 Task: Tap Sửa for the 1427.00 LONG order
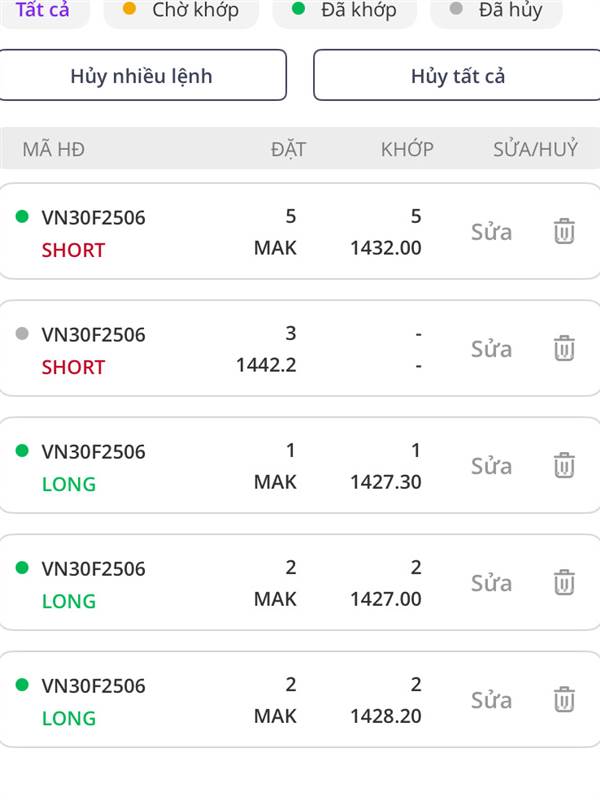(x=491, y=583)
